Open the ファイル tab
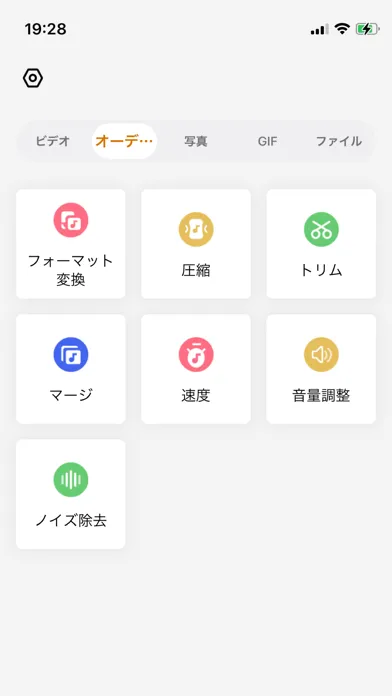 [x=339, y=141]
